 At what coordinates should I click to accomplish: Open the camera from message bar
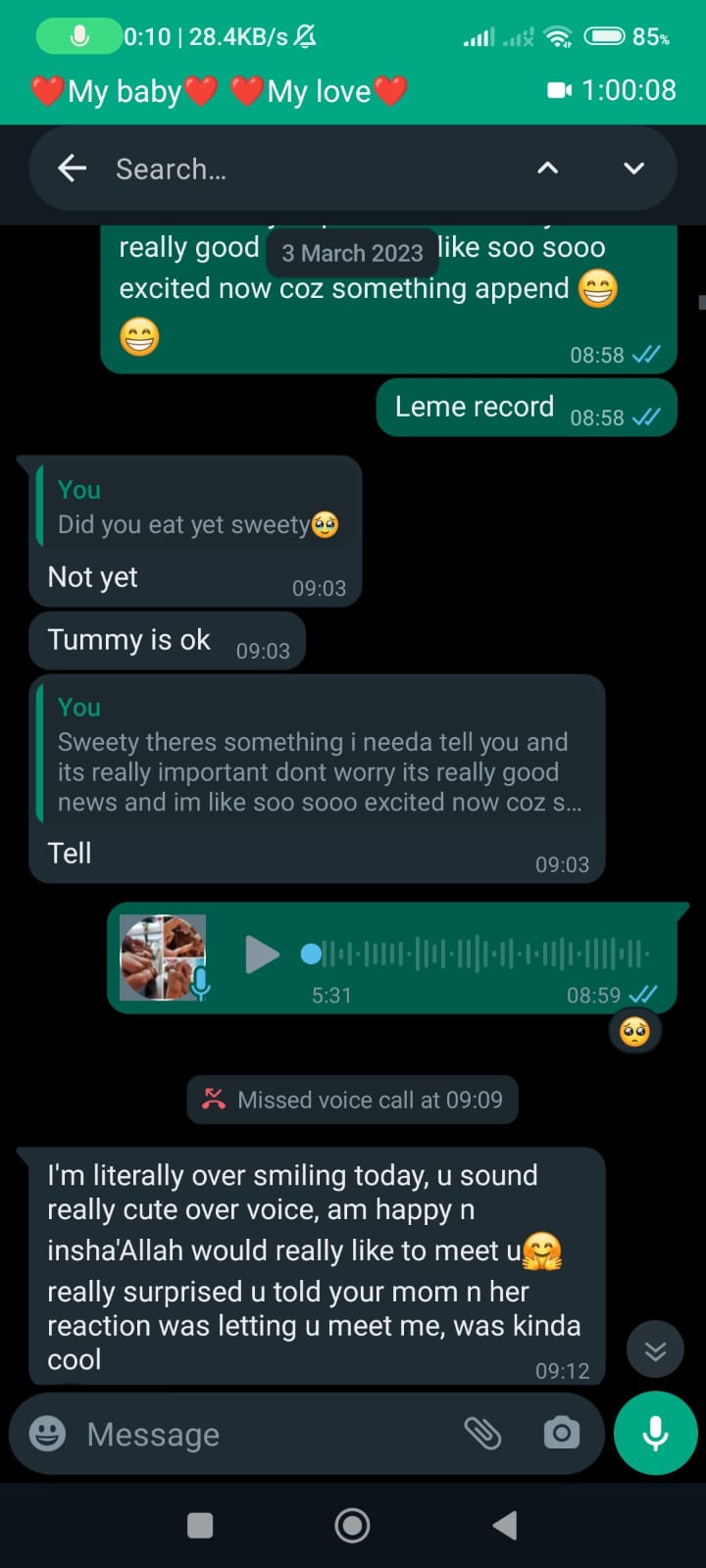[561, 1434]
